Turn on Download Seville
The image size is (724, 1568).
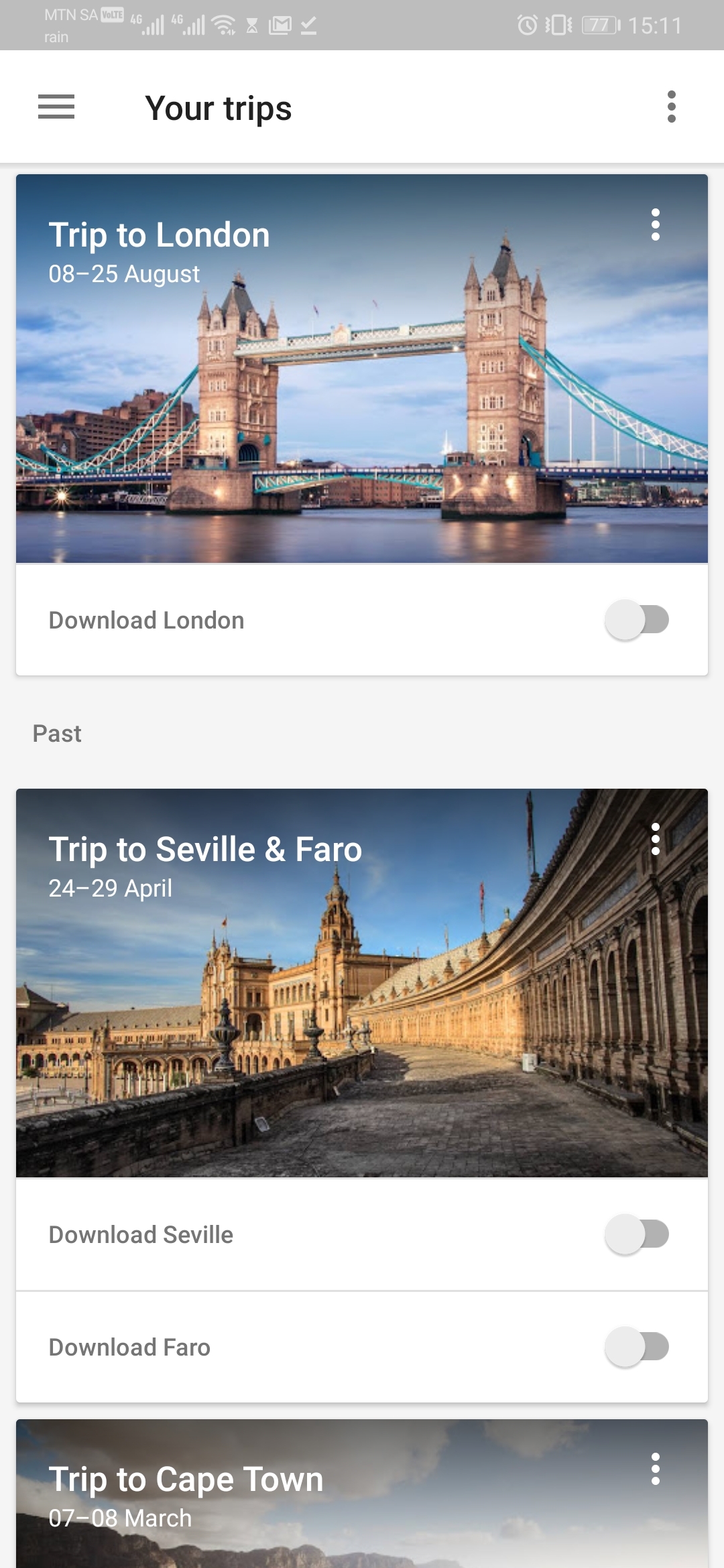pyautogui.click(x=636, y=1234)
